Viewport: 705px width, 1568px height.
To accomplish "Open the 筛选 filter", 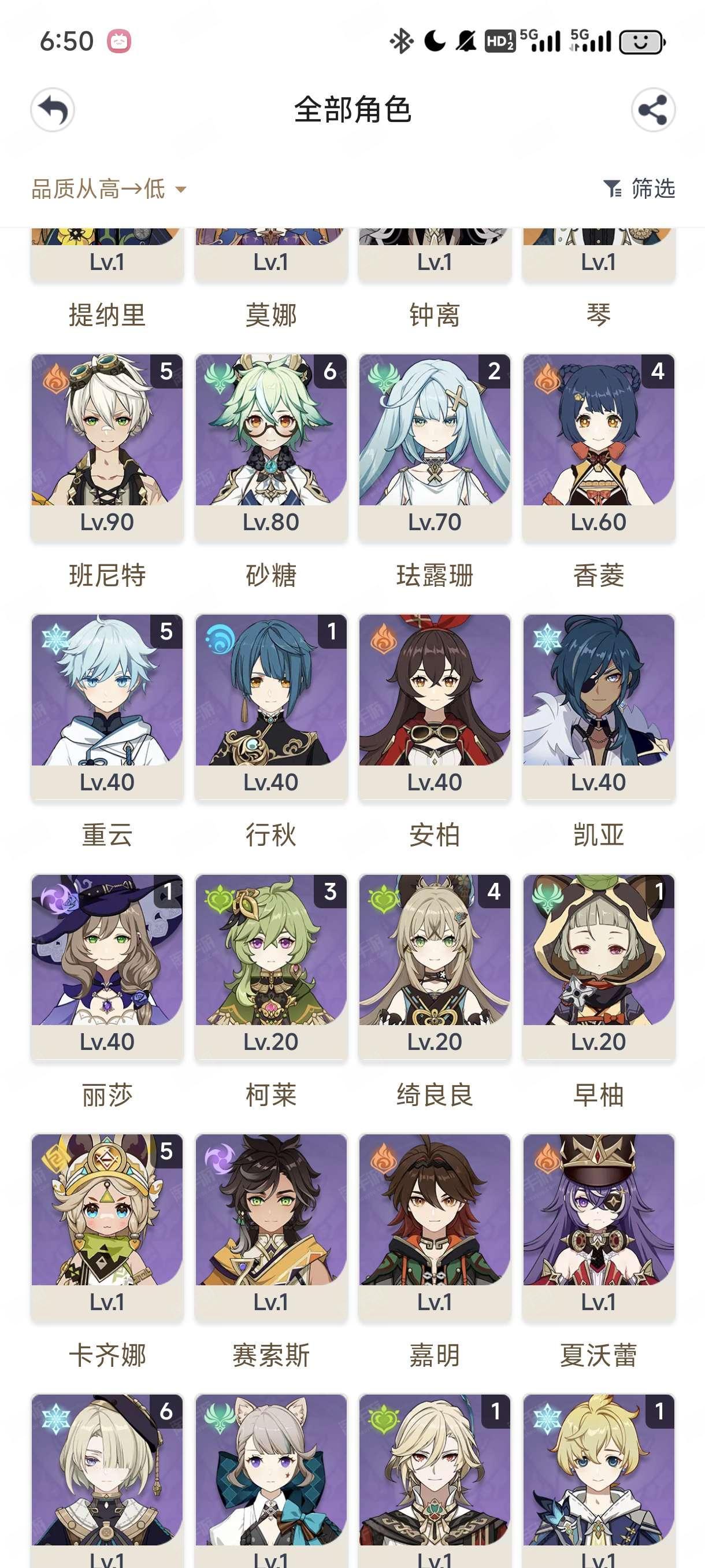I will point(639,188).
